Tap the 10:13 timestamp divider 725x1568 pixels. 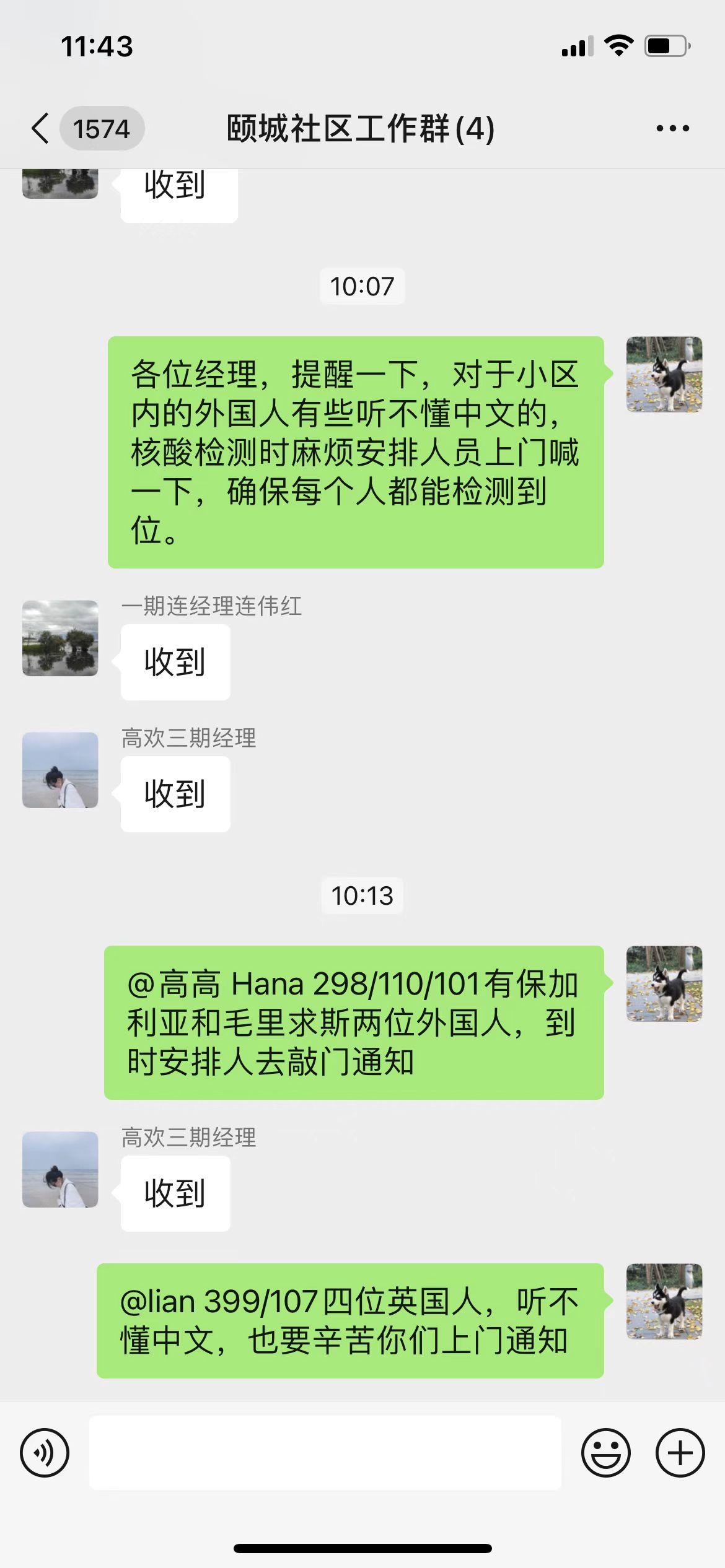tap(361, 896)
